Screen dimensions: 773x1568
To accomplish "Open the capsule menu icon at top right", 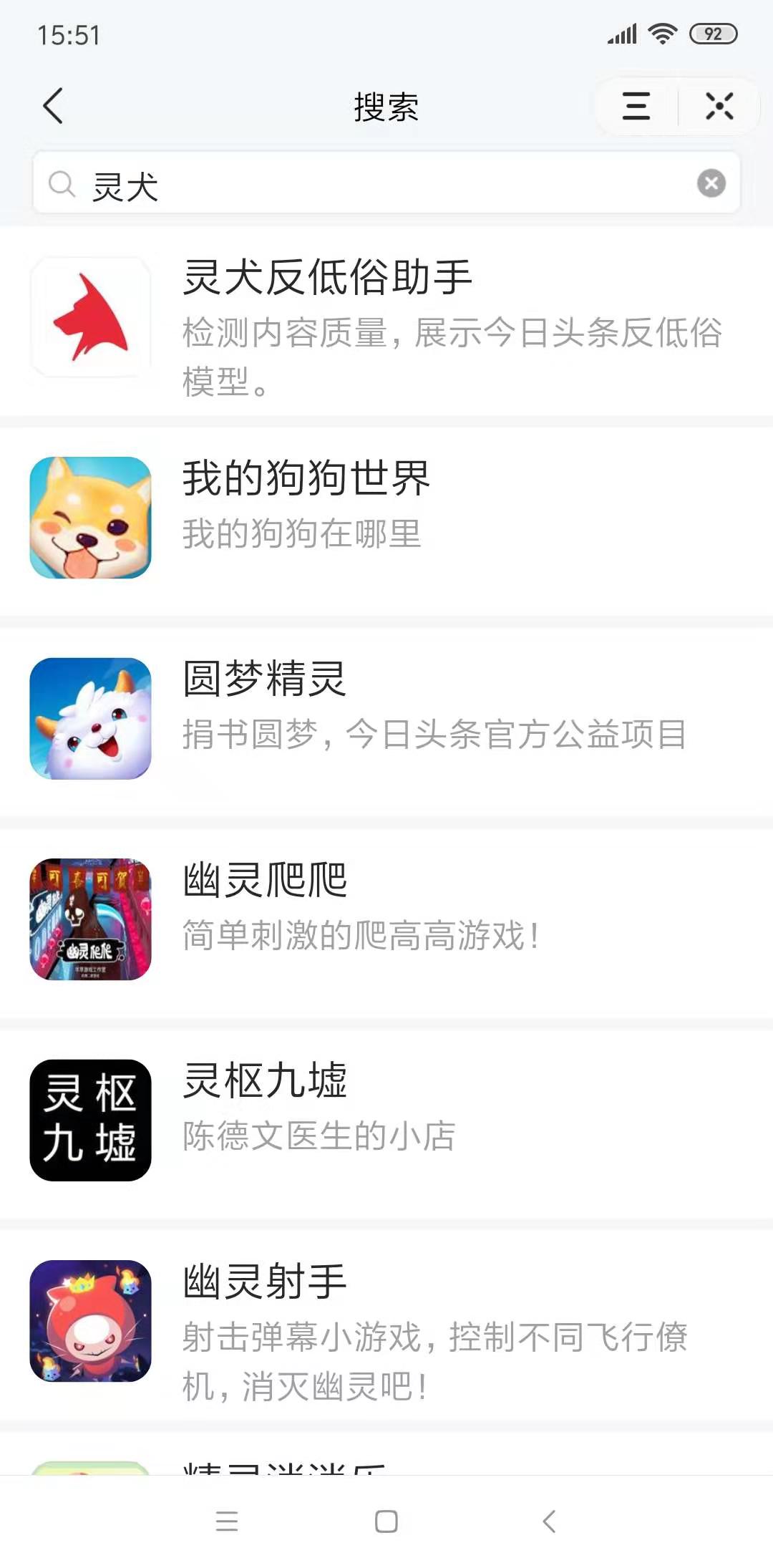I will pyautogui.click(x=634, y=107).
